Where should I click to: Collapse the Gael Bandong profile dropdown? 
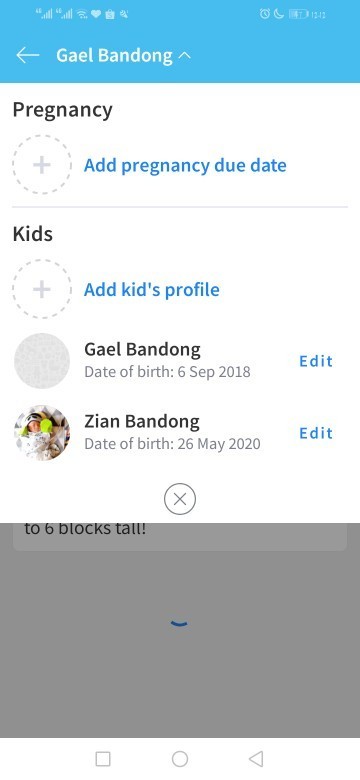coord(123,55)
